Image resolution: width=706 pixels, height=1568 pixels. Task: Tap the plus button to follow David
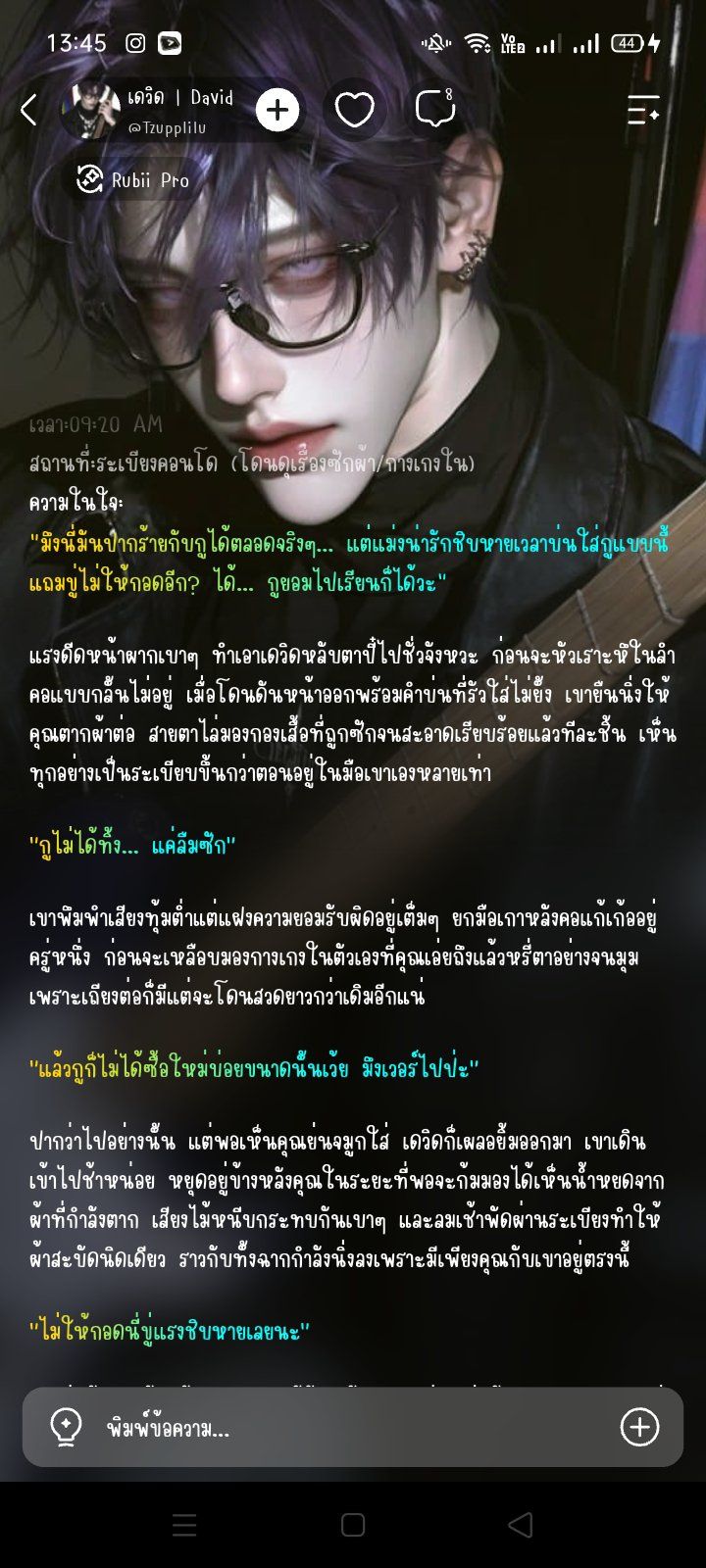277,110
